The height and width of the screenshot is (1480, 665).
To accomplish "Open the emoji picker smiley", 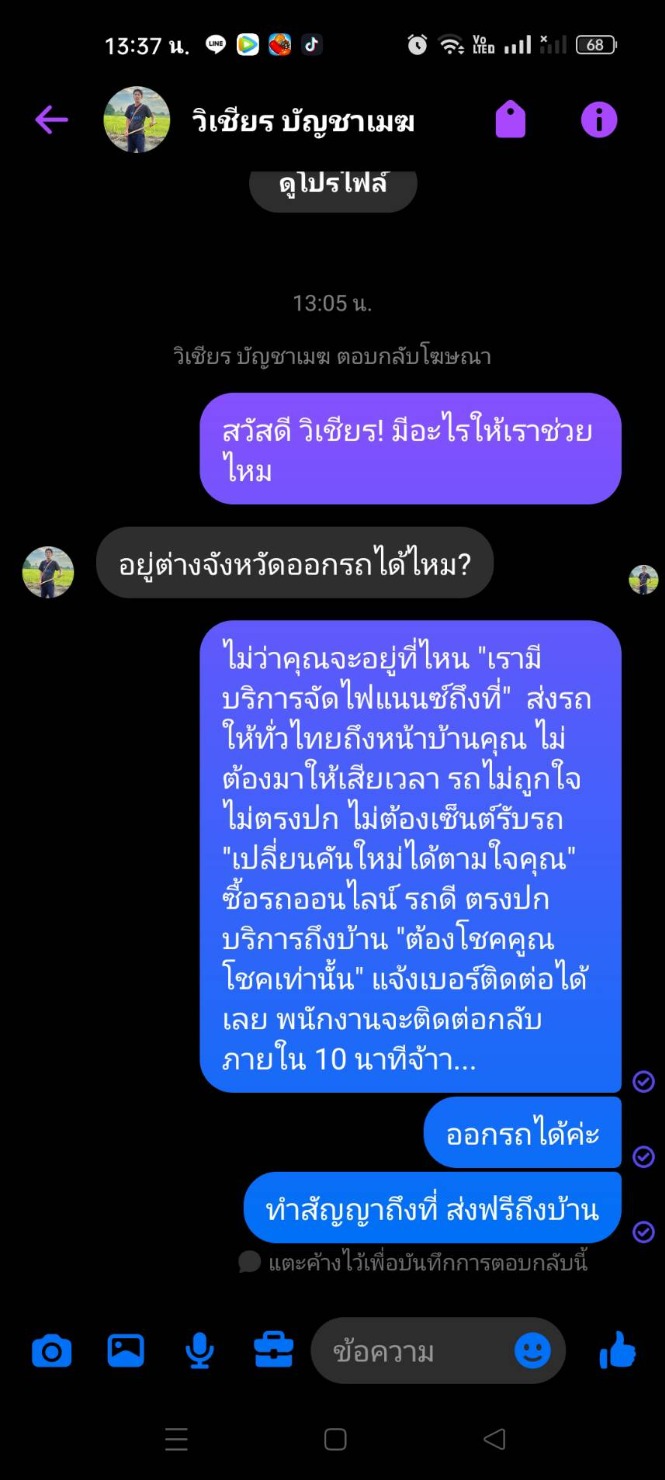I will pos(532,1352).
